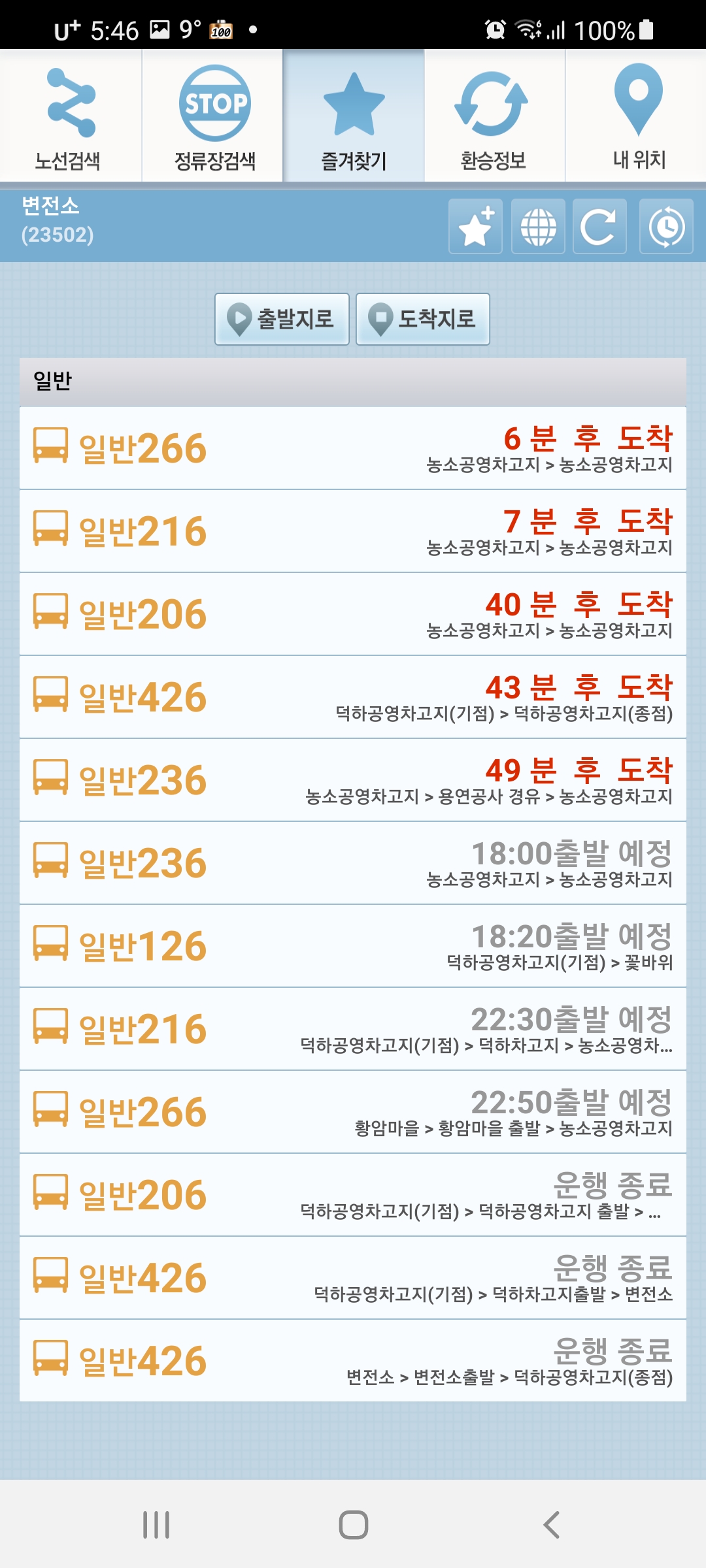Image resolution: width=706 pixels, height=1568 pixels.
Task: Open bus 일반216 departing at 22:30
Action: pos(353,1029)
